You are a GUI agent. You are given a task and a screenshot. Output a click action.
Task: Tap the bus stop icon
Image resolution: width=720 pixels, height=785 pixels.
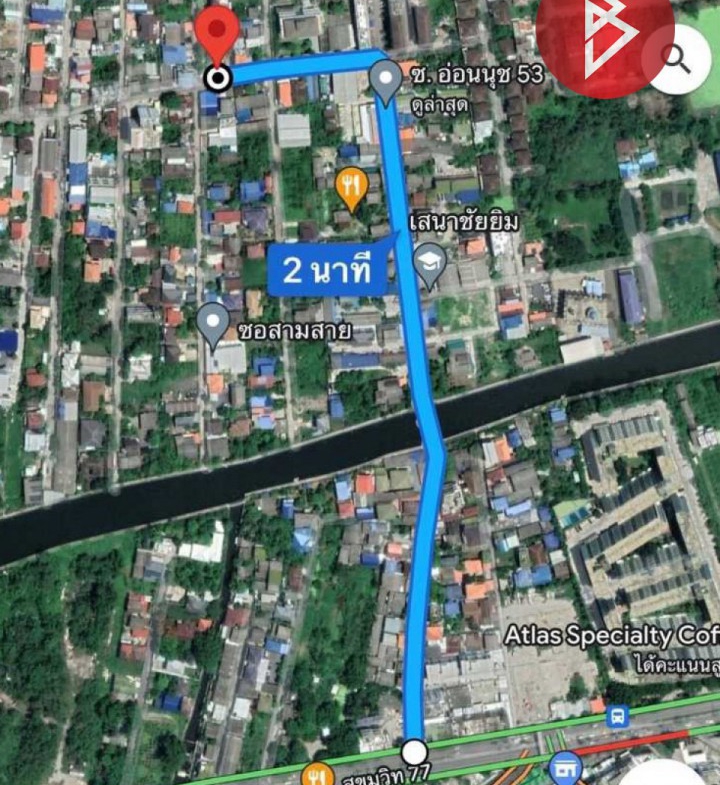point(618,716)
